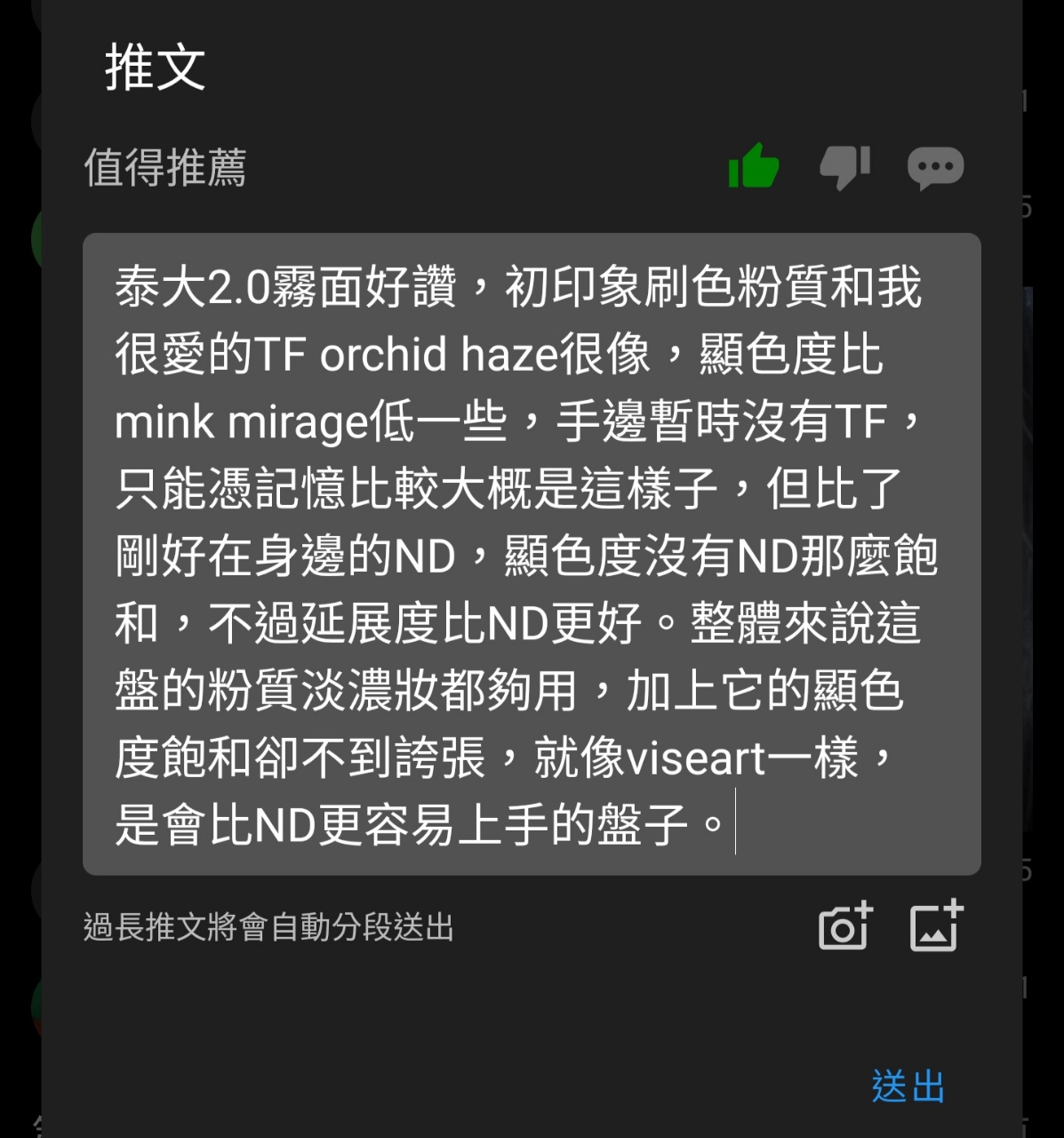Choose the neutral comment bubble icon
1064x1138 pixels.
(935, 167)
